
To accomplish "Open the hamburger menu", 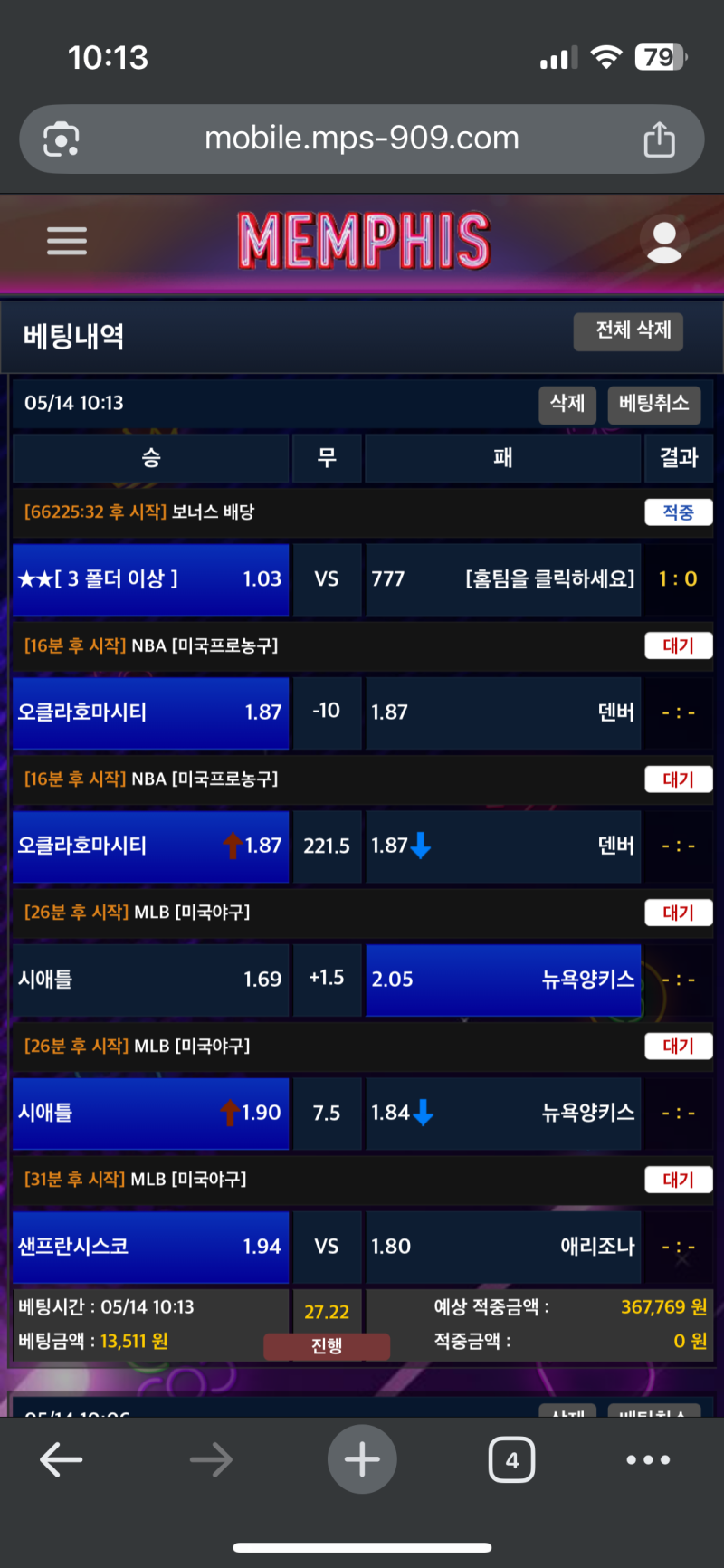I will tap(67, 241).
